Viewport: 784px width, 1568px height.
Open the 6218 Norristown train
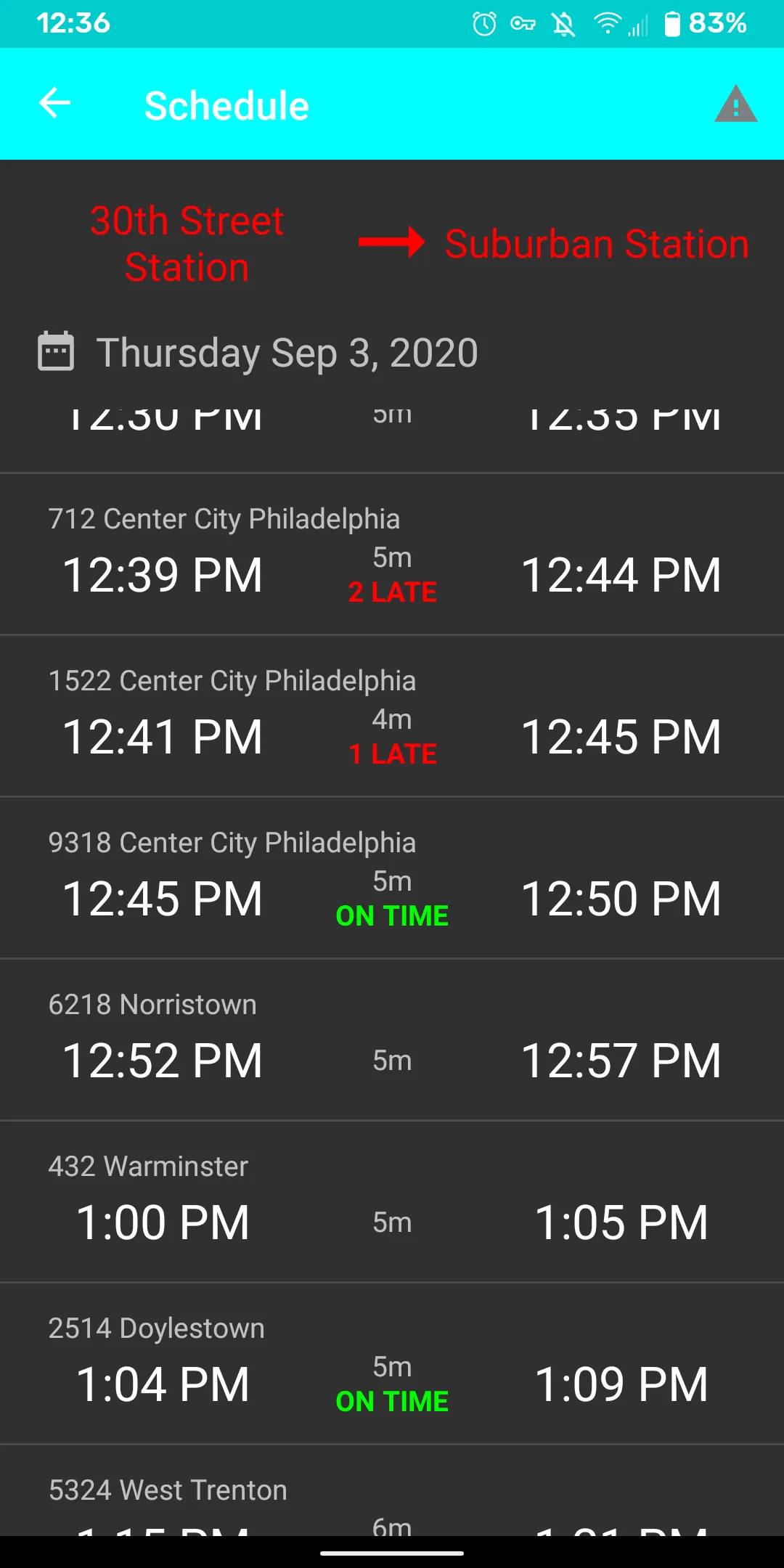pyautogui.click(x=392, y=1041)
